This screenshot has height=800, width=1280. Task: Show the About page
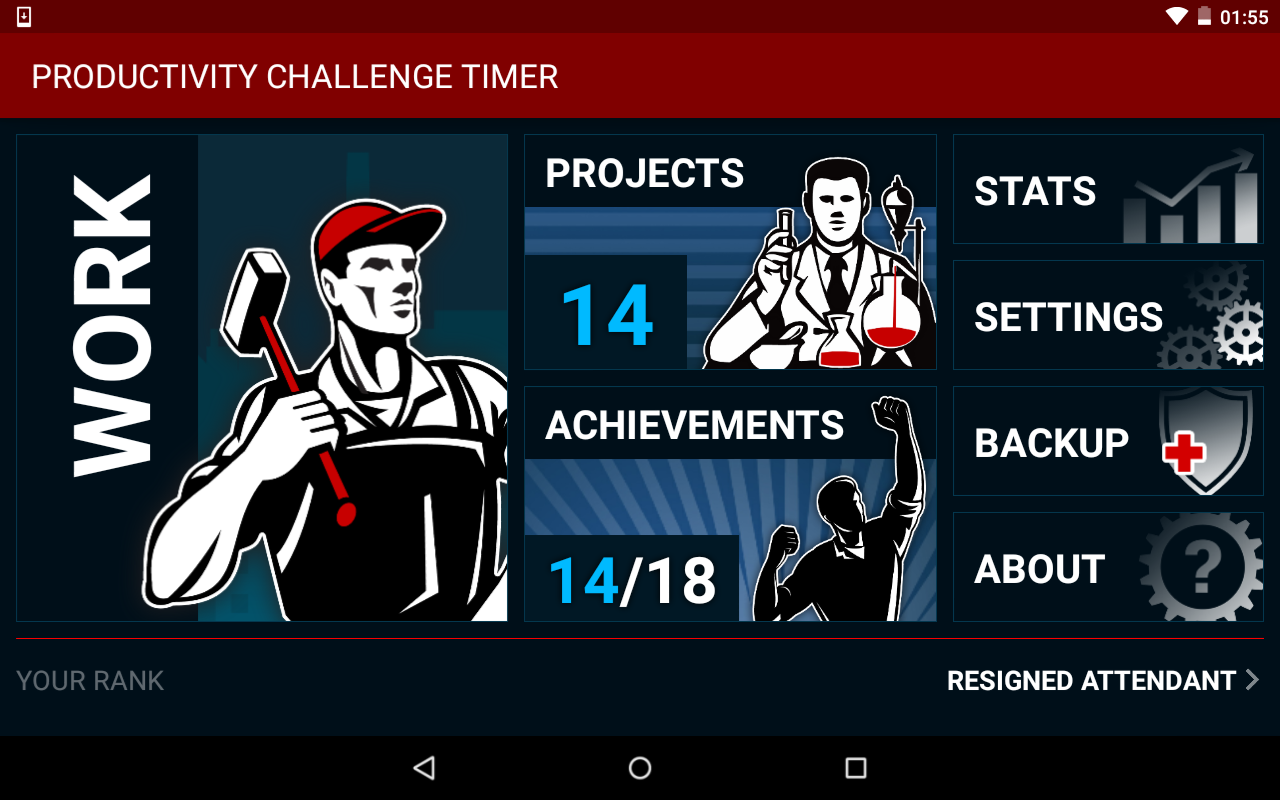pos(1108,568)
